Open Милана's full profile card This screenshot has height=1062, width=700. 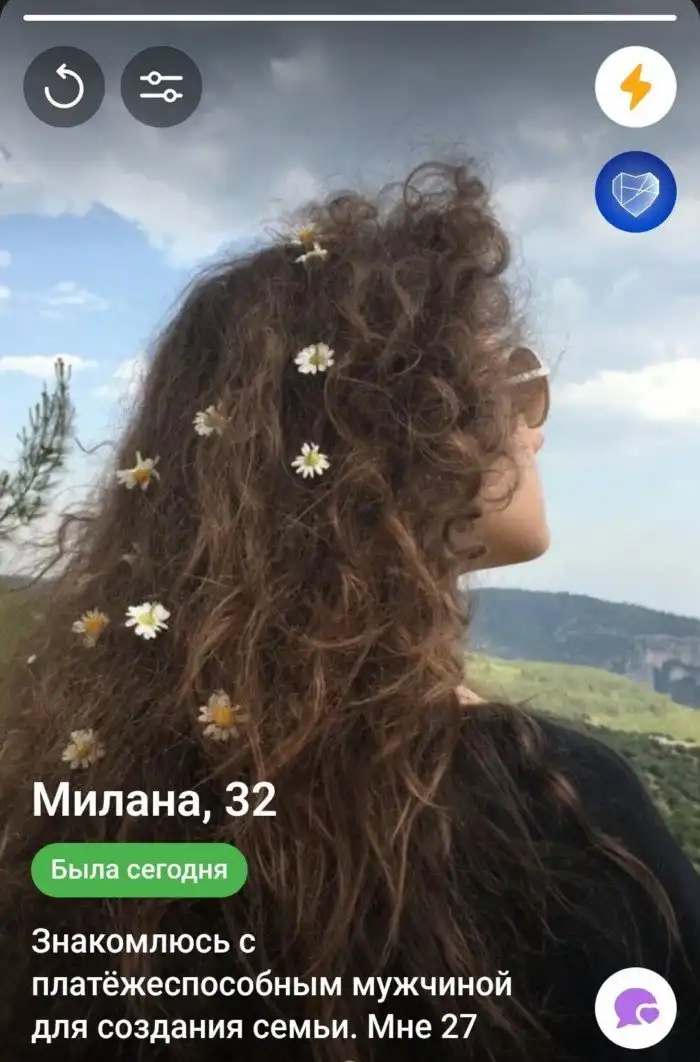click(154, 800)
